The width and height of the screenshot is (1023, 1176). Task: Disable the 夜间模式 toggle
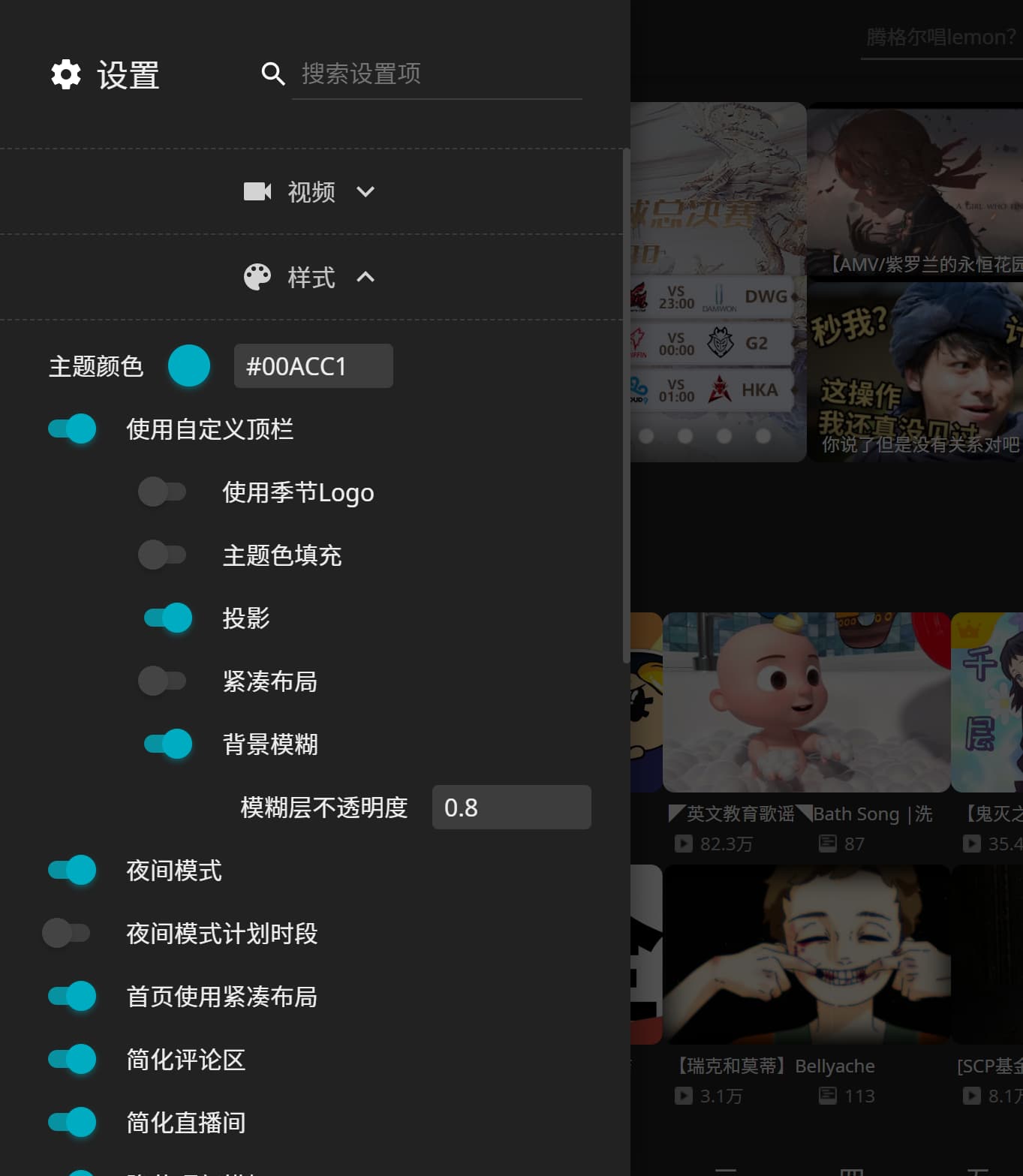[71, 870]
